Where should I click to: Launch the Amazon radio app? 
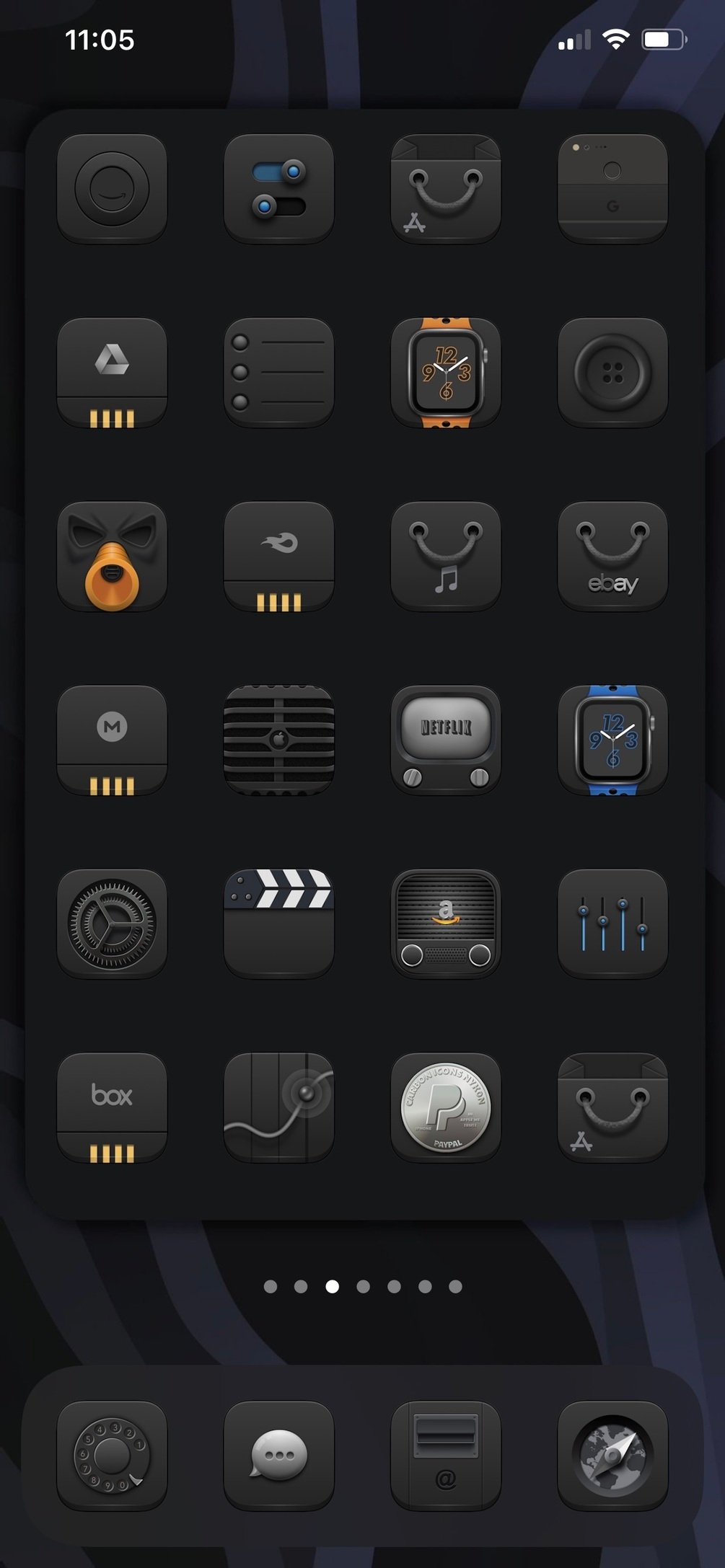446,923
